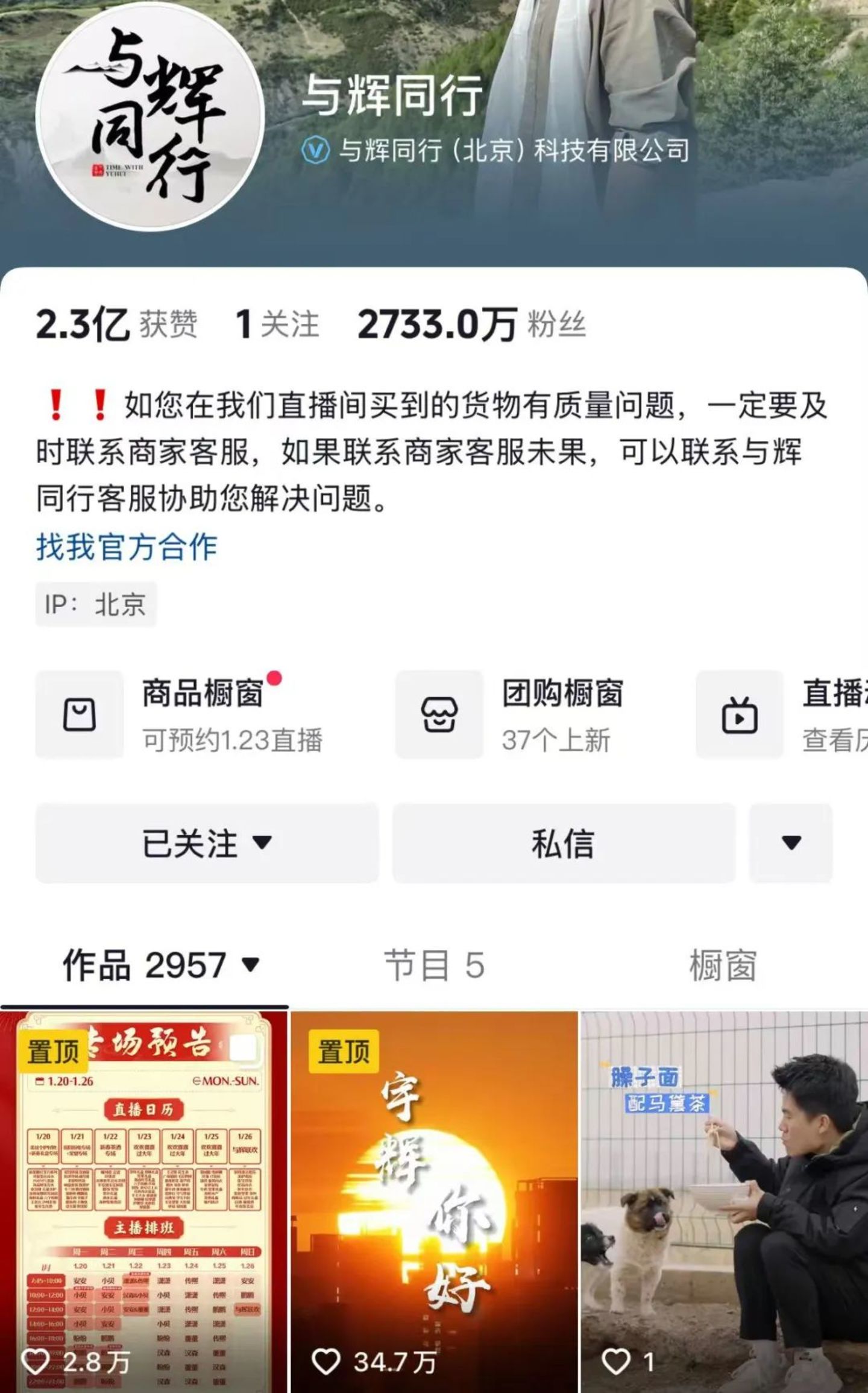868x1393 pixels.
Task: Switch to the 橱窗 tab
Action: (722, 965)
